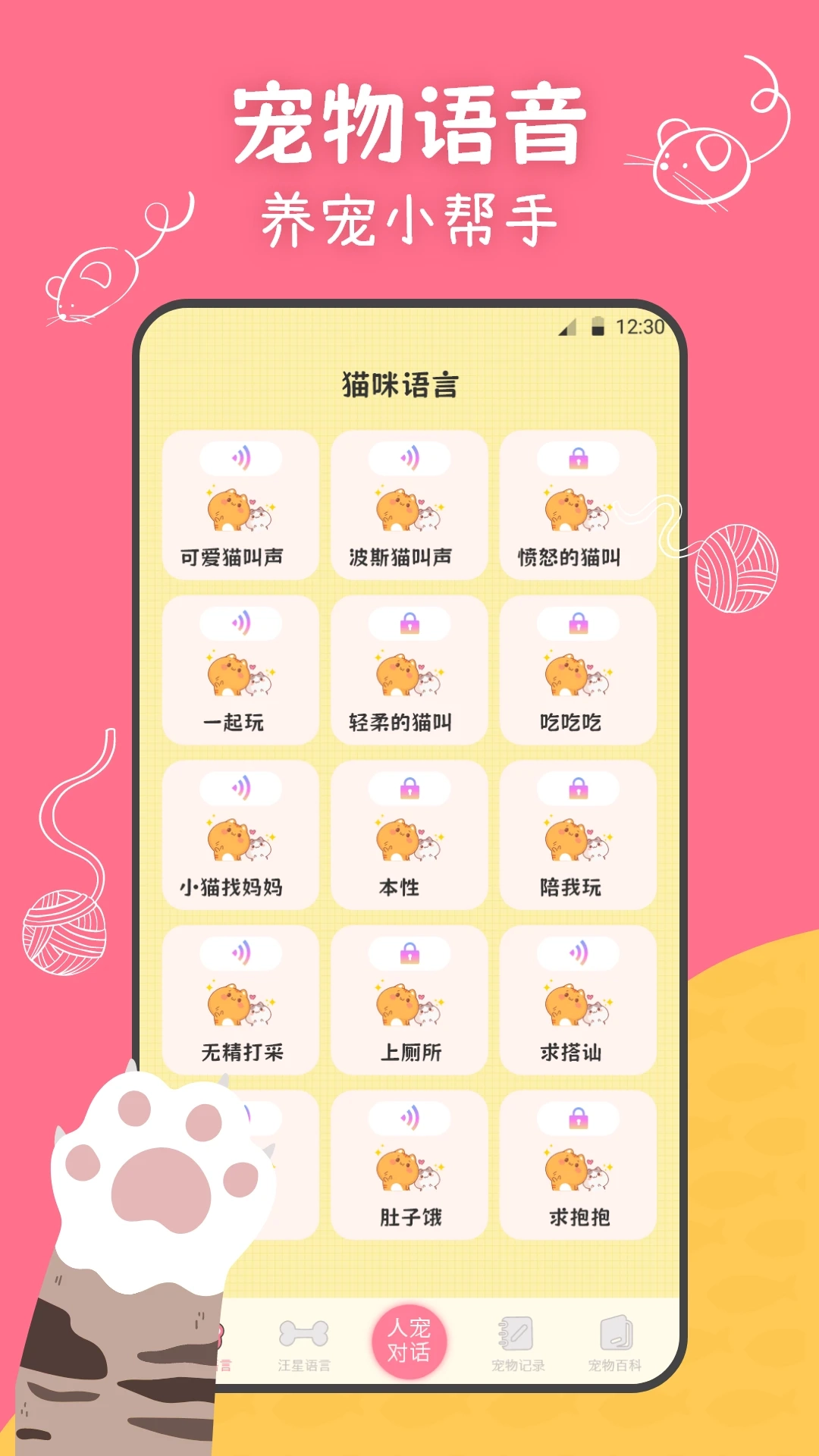The image size is (819, 1456).
Task: Tap the speaker icon on 波斯猫叫声
Action: (409, 457)
